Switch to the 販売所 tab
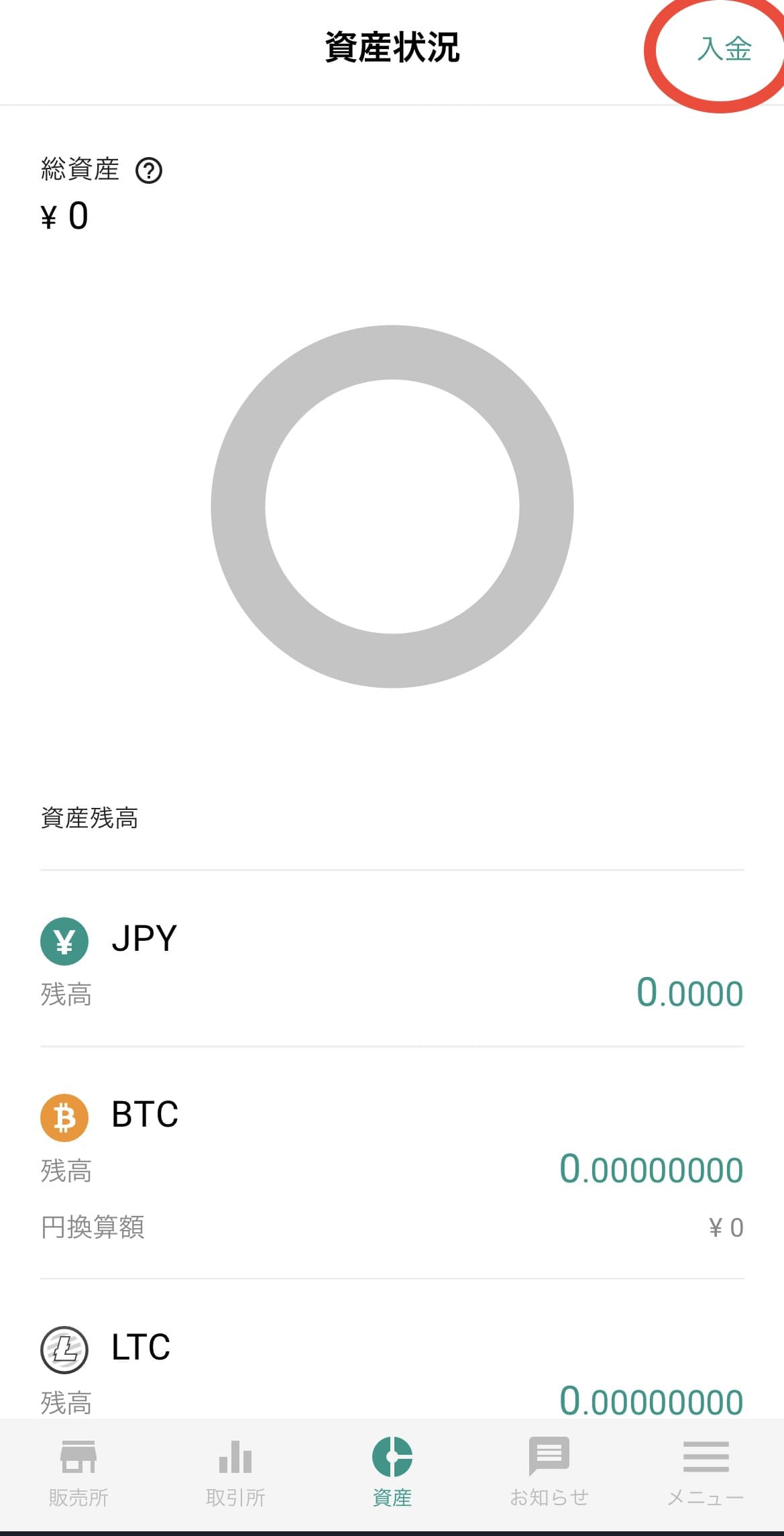This screenshot has width=784, height=1536. click(x=78, y=1473)
